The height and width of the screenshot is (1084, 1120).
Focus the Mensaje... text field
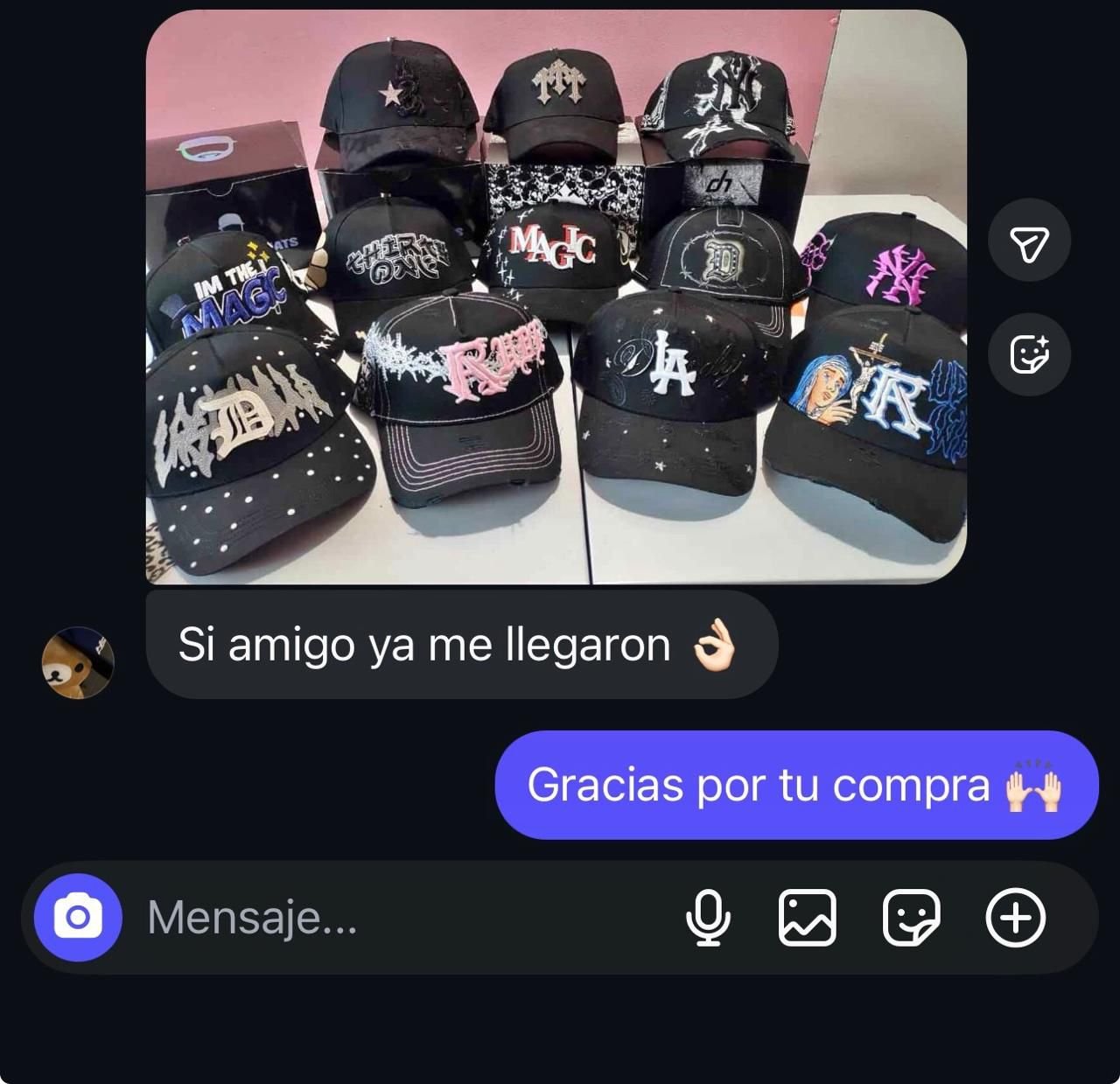(394, 918)
